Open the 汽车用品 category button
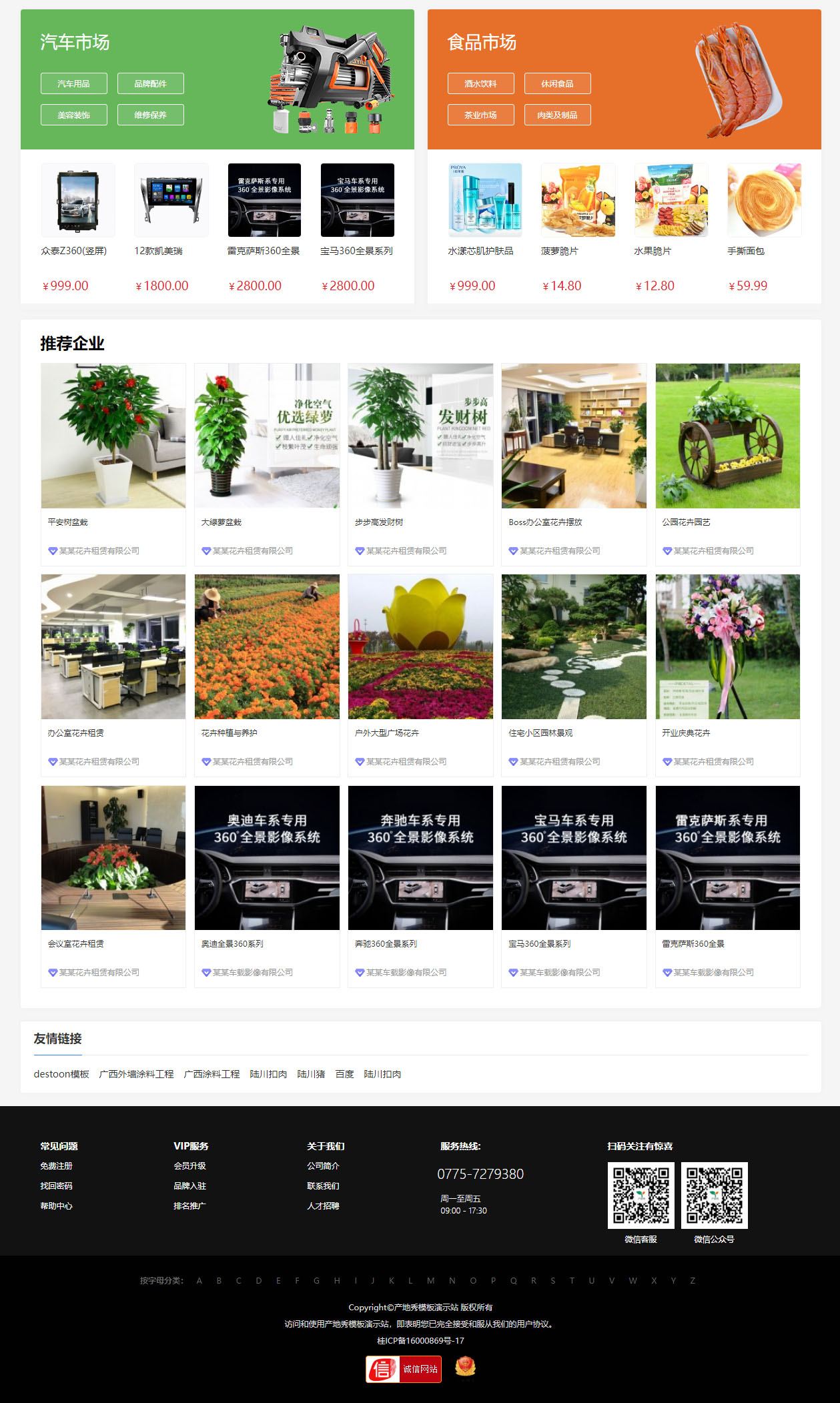The width and height of the screenshot is (840, 1403). pos(73,83)
